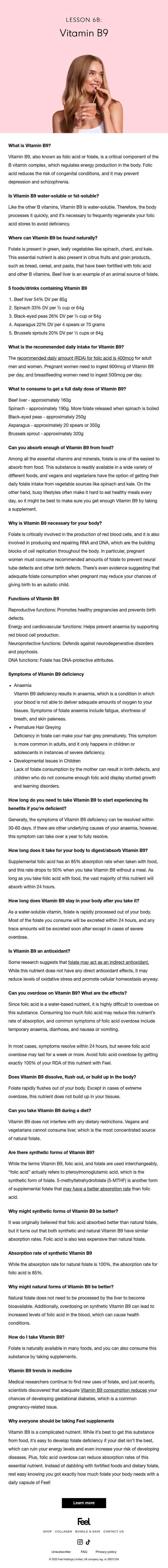This screenshot has width=168, height=1568.
Task: Open Feel's Instagram page
Action: pyautogui.click(x=80, y=1542)
